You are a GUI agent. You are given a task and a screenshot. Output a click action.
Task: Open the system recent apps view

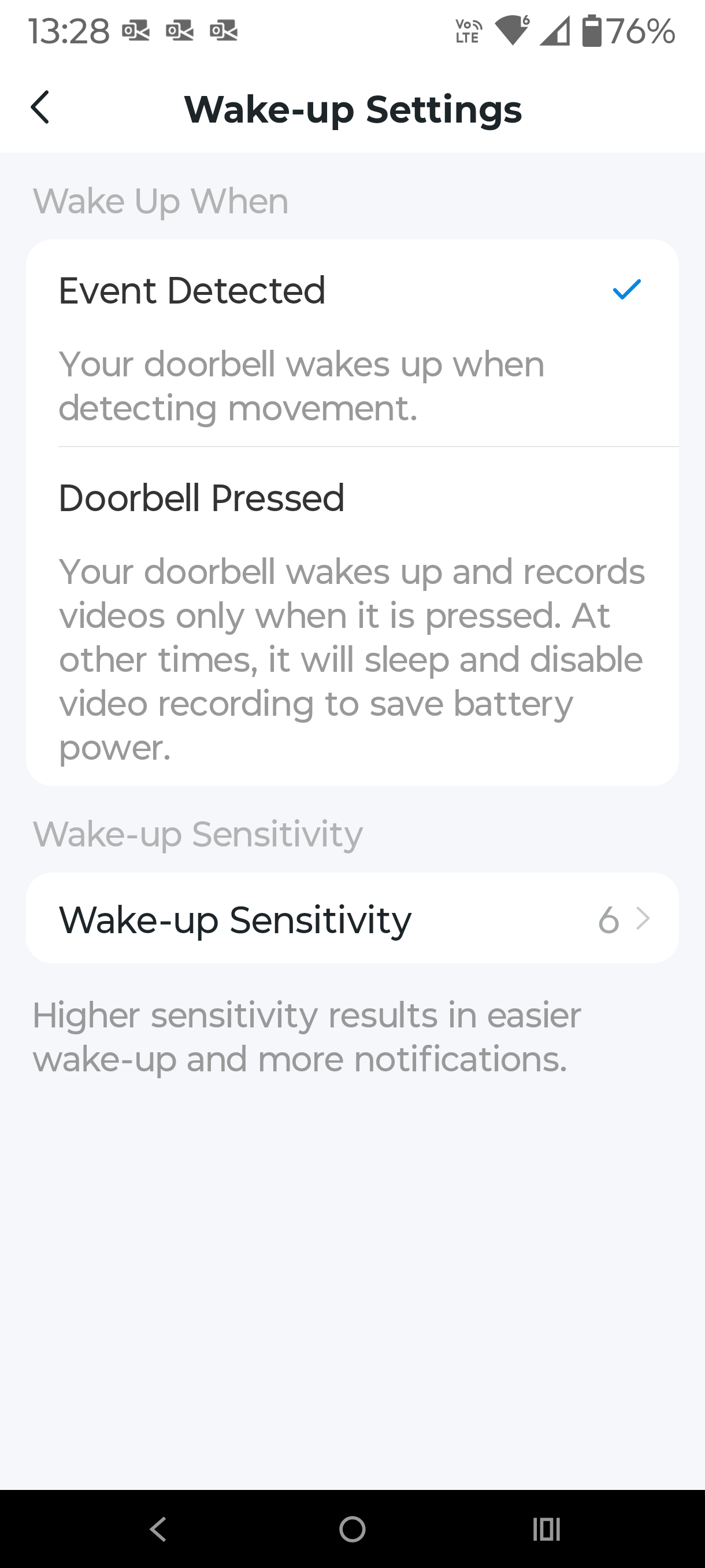tap(546, 1529)
